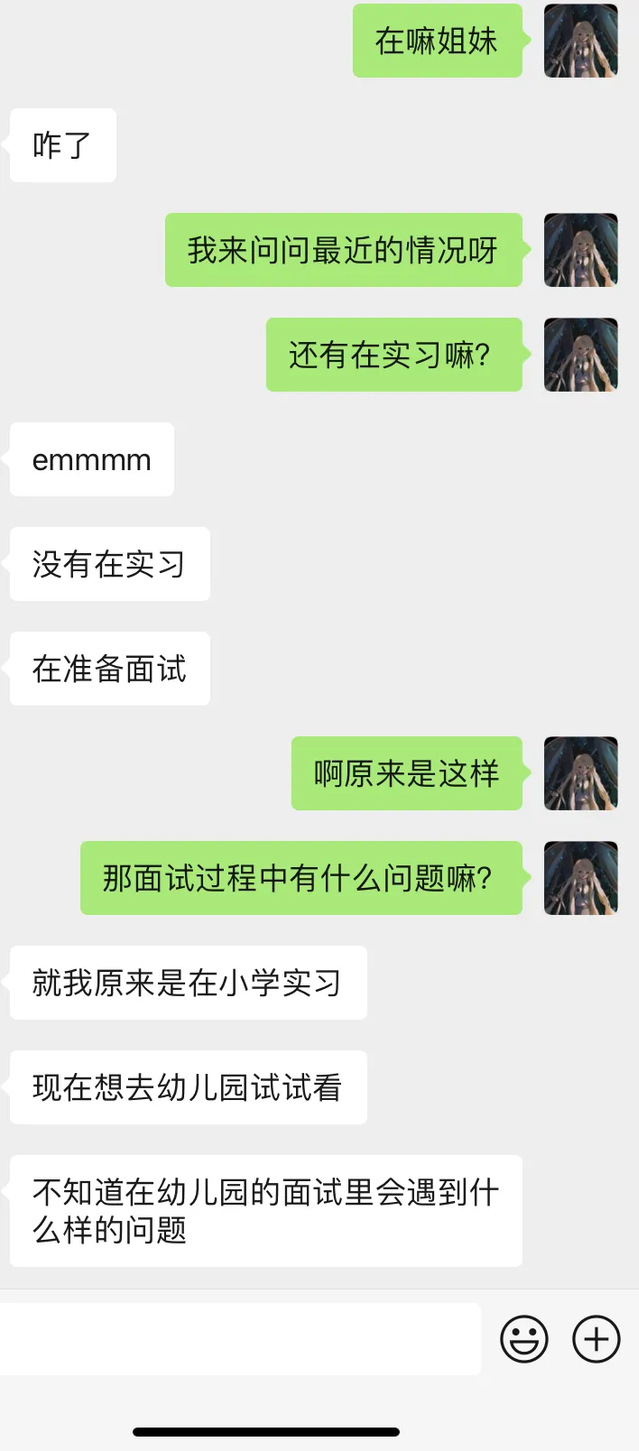639x1451 pixels.
Task: Open the emoji sticker panel
Action: 524,1339
